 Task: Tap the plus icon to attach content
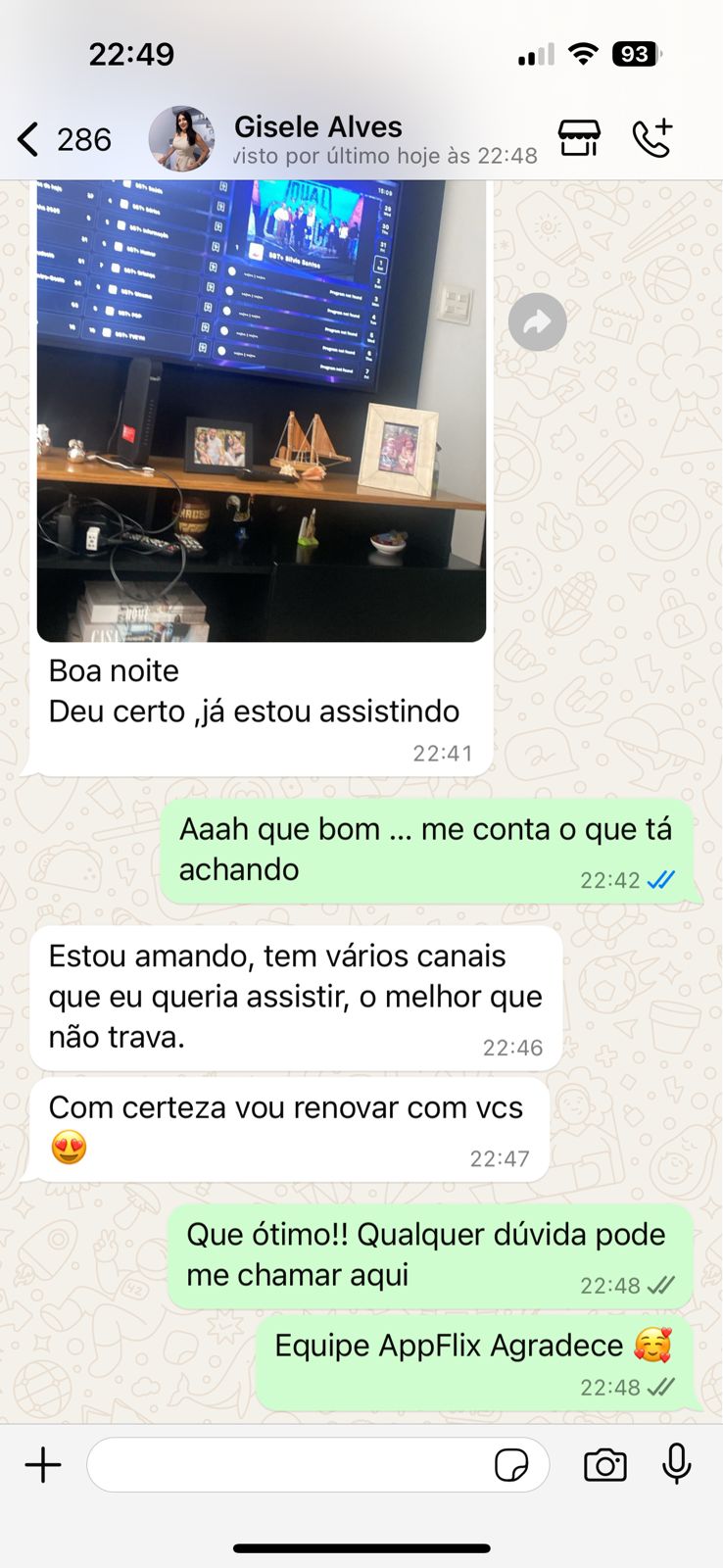[x=43, y=1464]
